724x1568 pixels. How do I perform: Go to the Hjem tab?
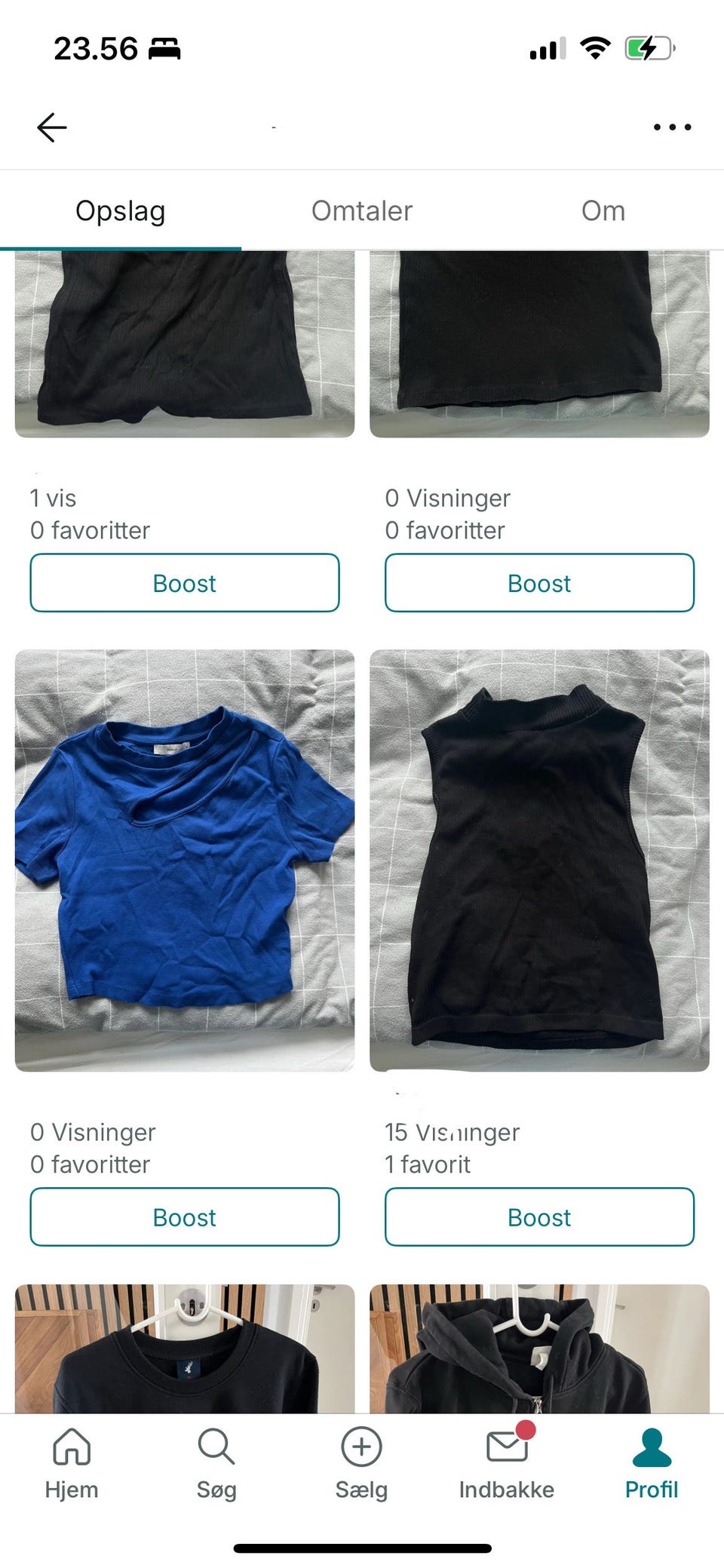(72, 1463)
